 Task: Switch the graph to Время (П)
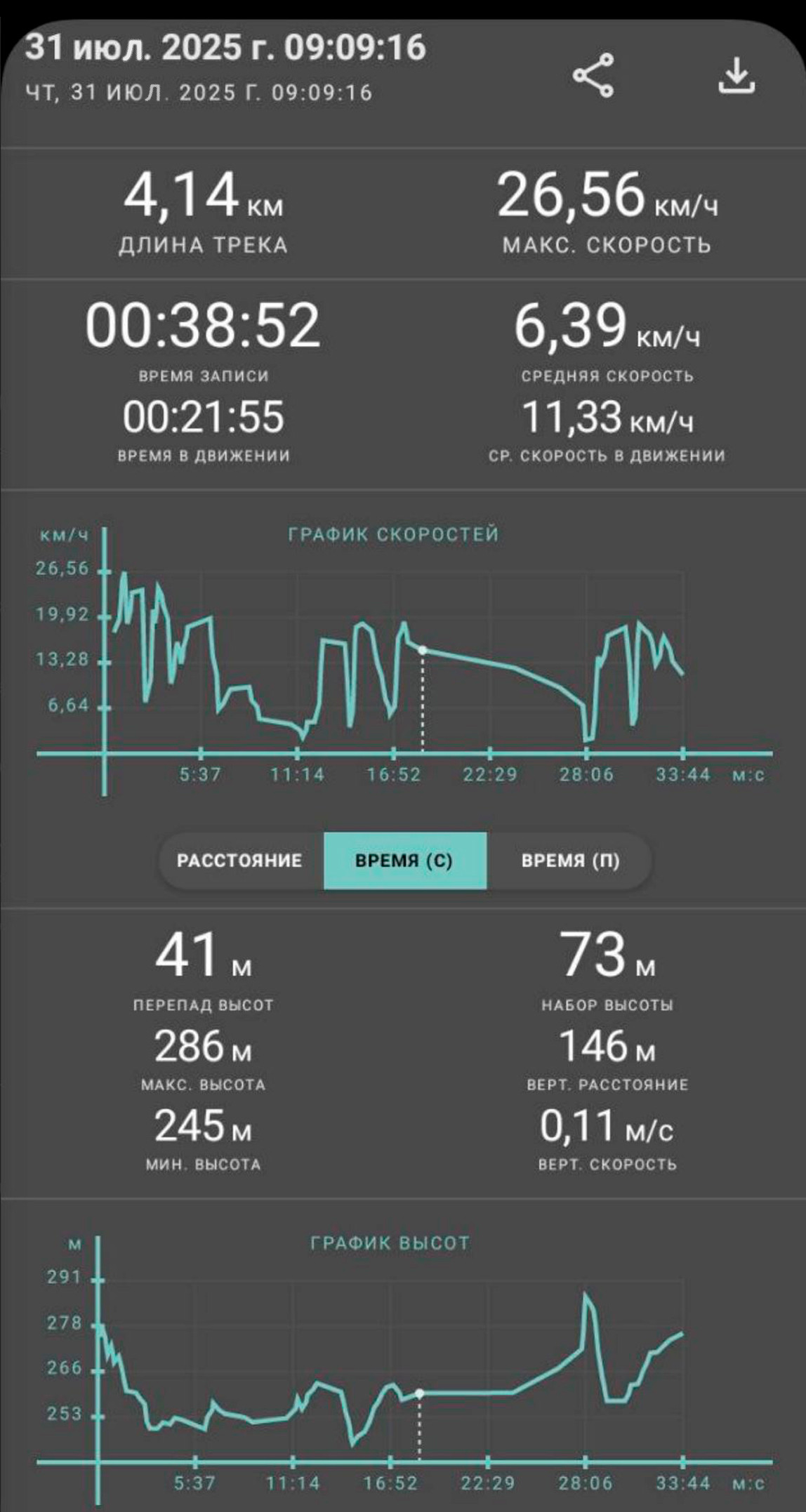pyautogui.click(x=569, y=861)
